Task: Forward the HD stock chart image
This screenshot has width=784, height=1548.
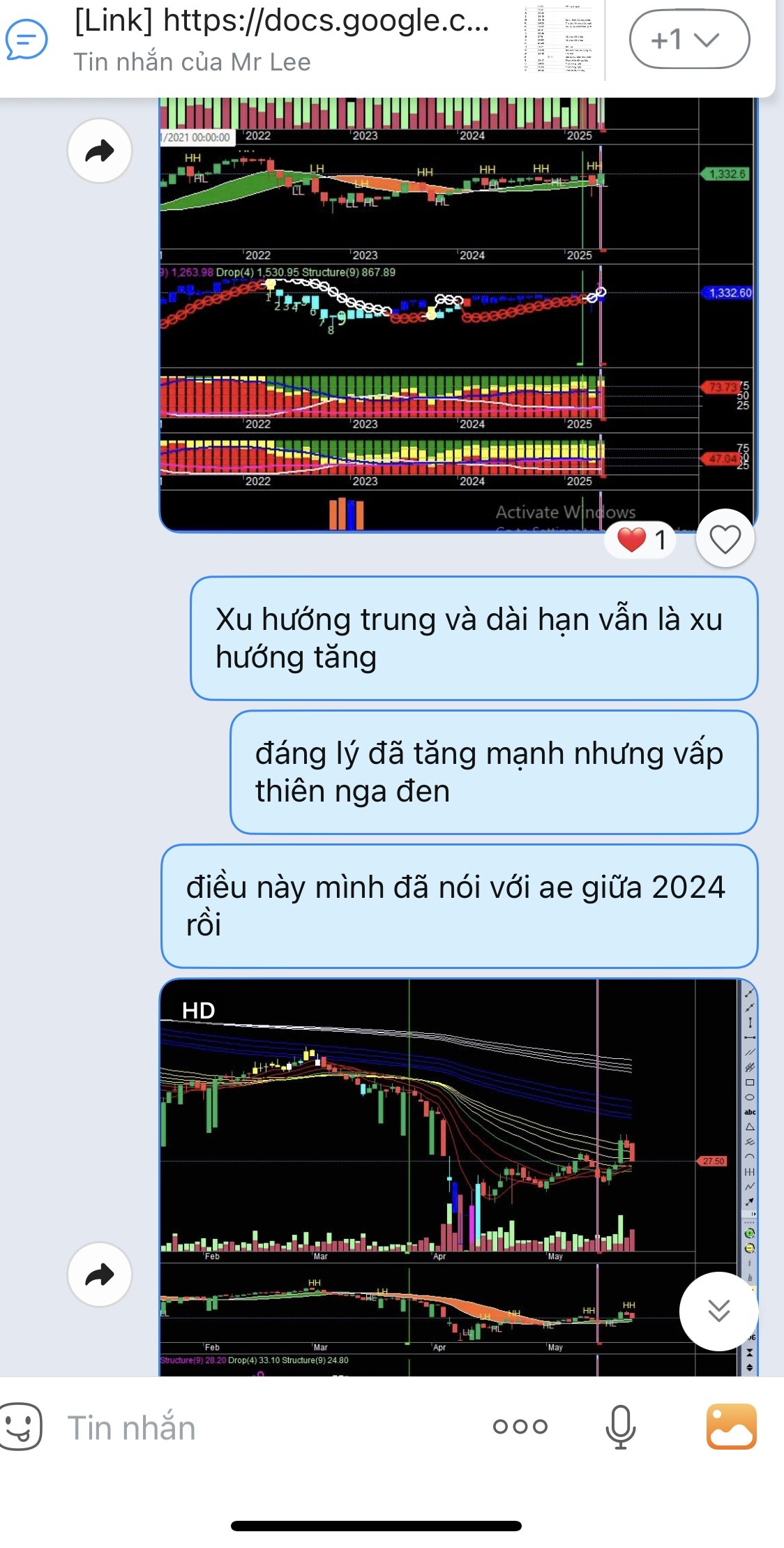Action: pos(100,1274)
